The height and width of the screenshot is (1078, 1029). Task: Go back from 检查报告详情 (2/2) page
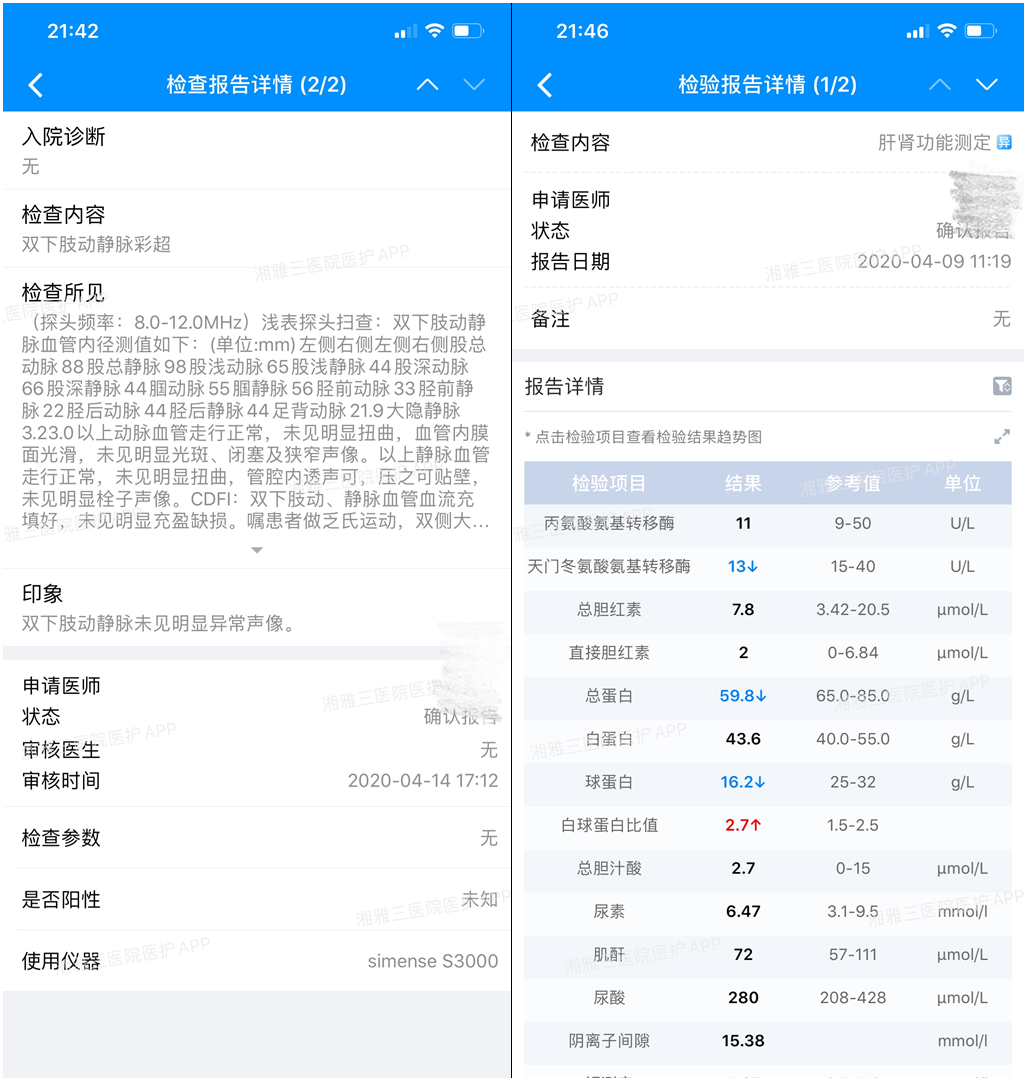[36, 85]
